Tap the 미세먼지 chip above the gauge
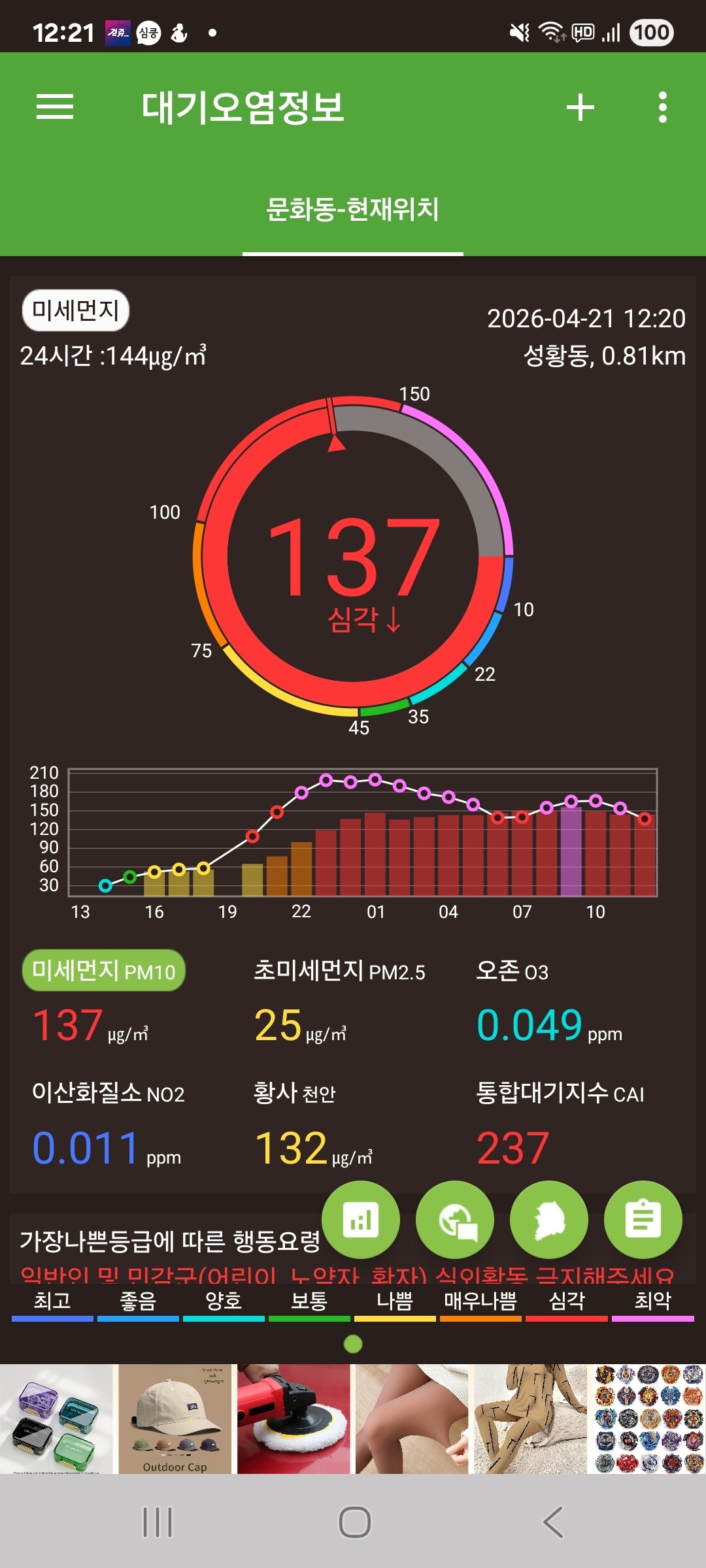Image resolution: width=706 pixels, height=1568 pixels. [76, 310]
